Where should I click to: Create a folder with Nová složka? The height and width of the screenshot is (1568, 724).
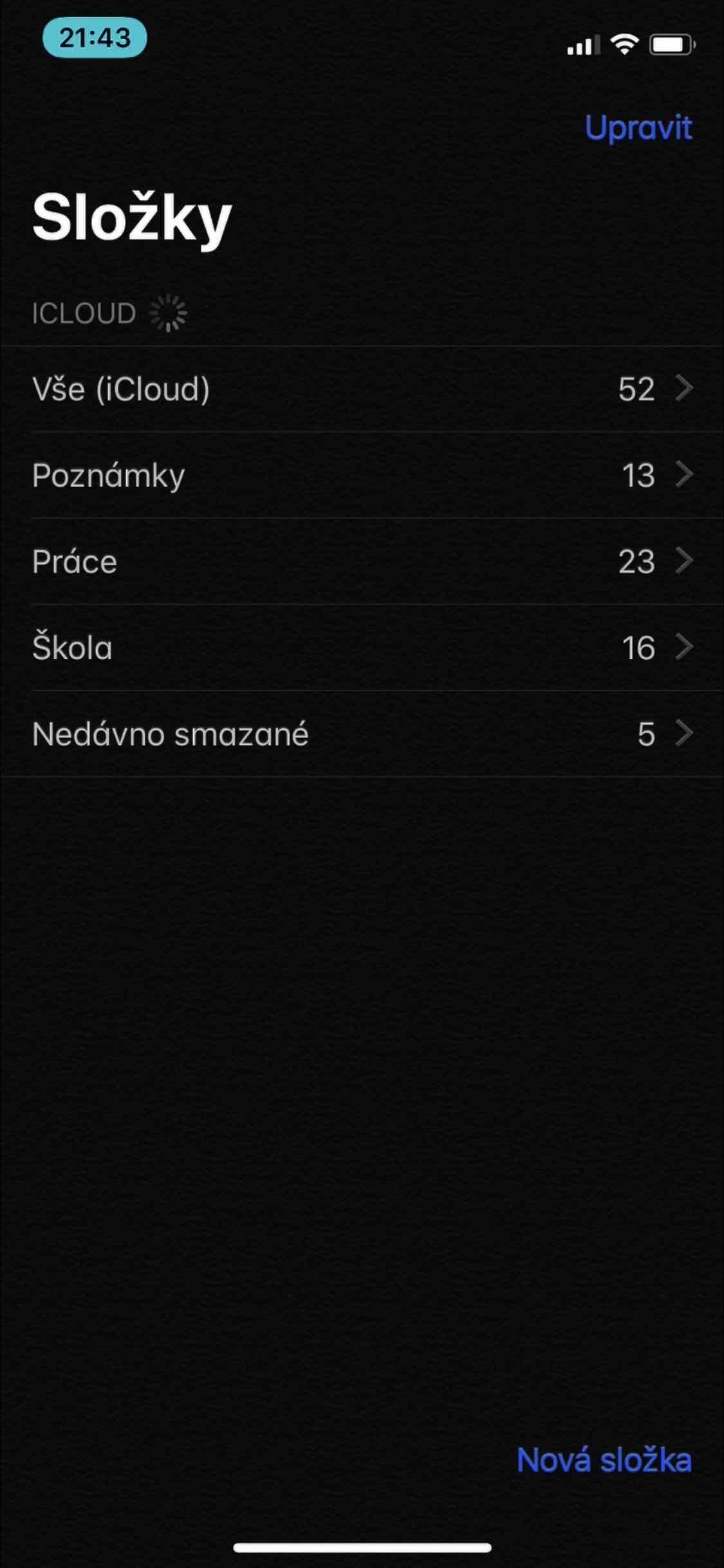click(604, 1460)
